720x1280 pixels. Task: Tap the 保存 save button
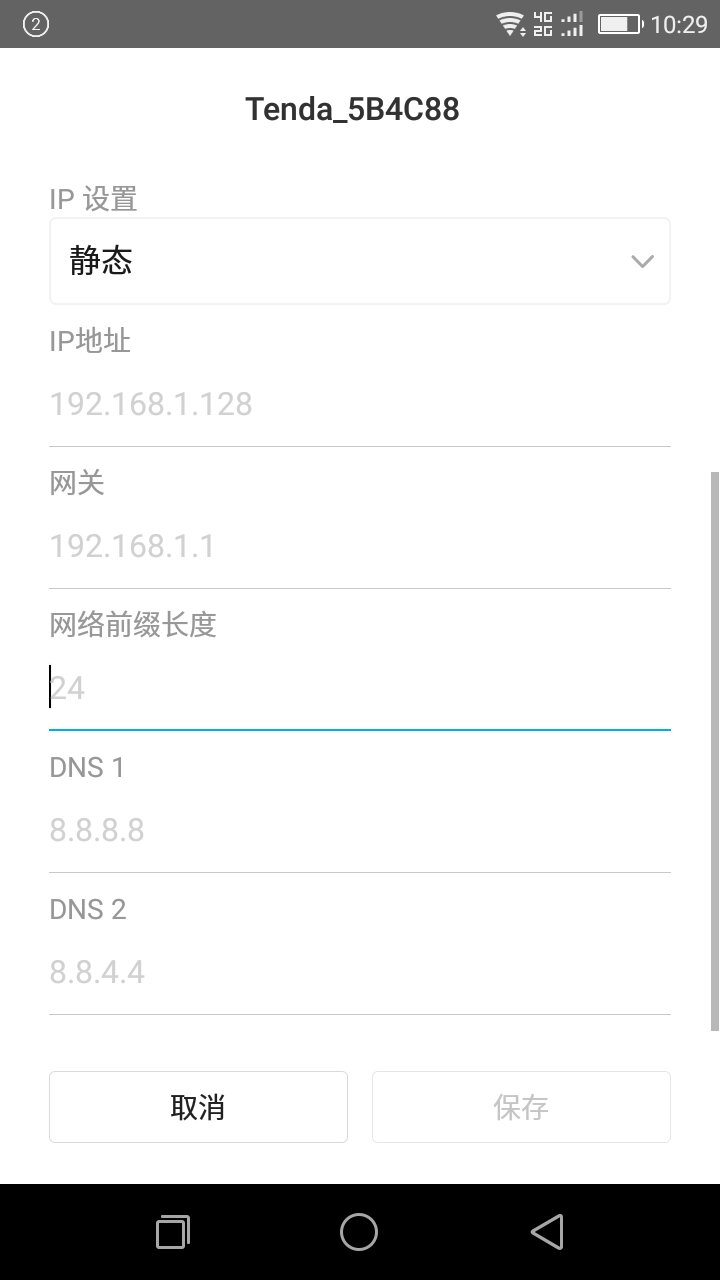521,1107
